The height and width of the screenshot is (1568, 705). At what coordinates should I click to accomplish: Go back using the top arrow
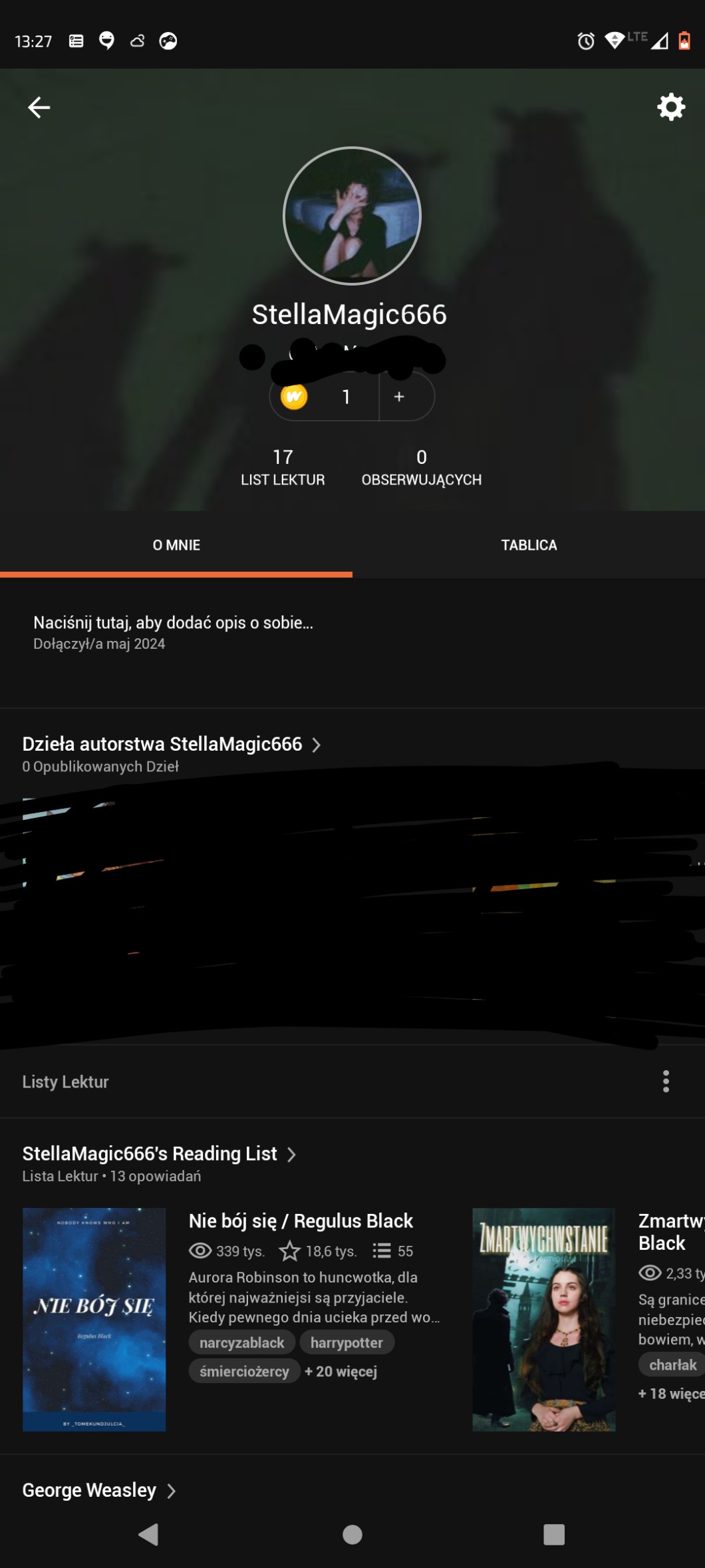39,107
